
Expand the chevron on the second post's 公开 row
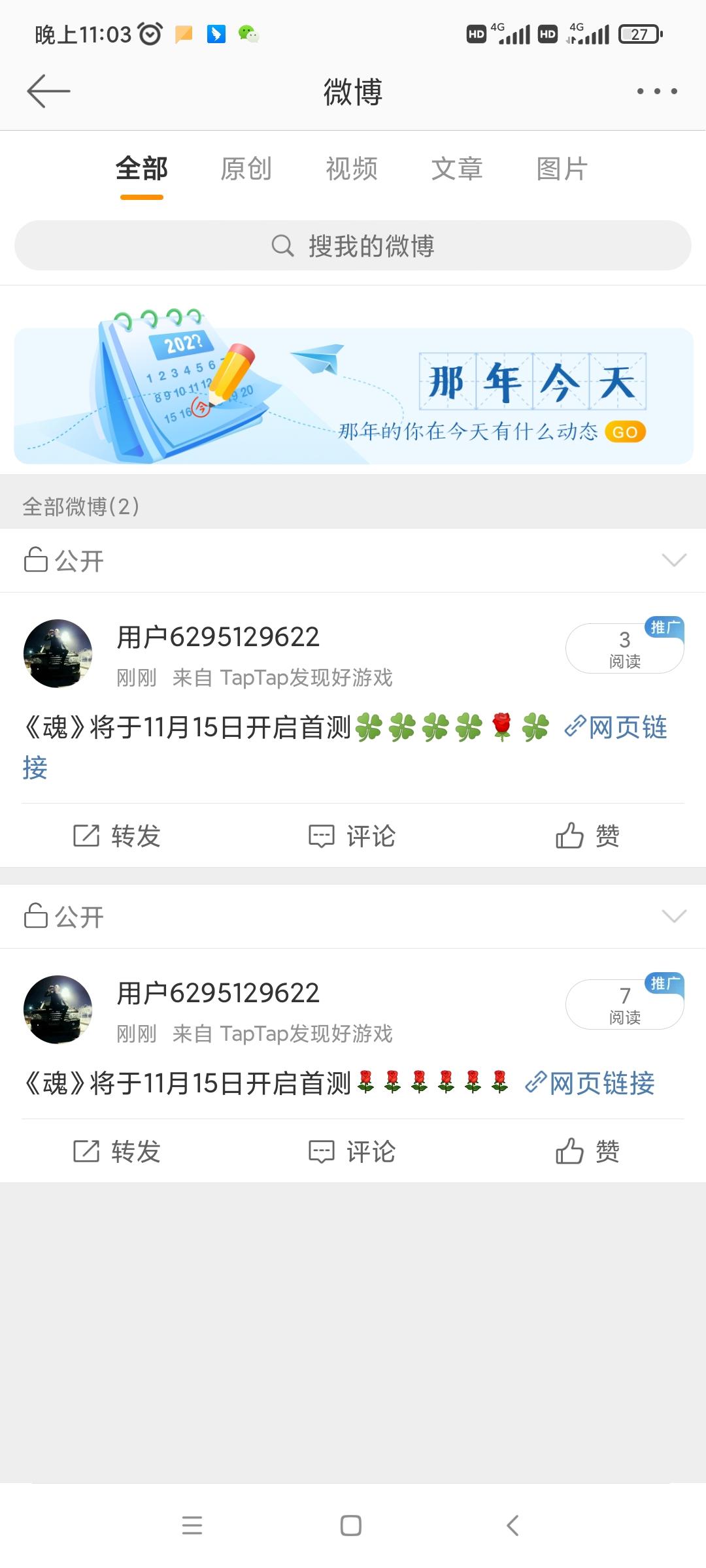pyautogui.click(x=673, y=916)
